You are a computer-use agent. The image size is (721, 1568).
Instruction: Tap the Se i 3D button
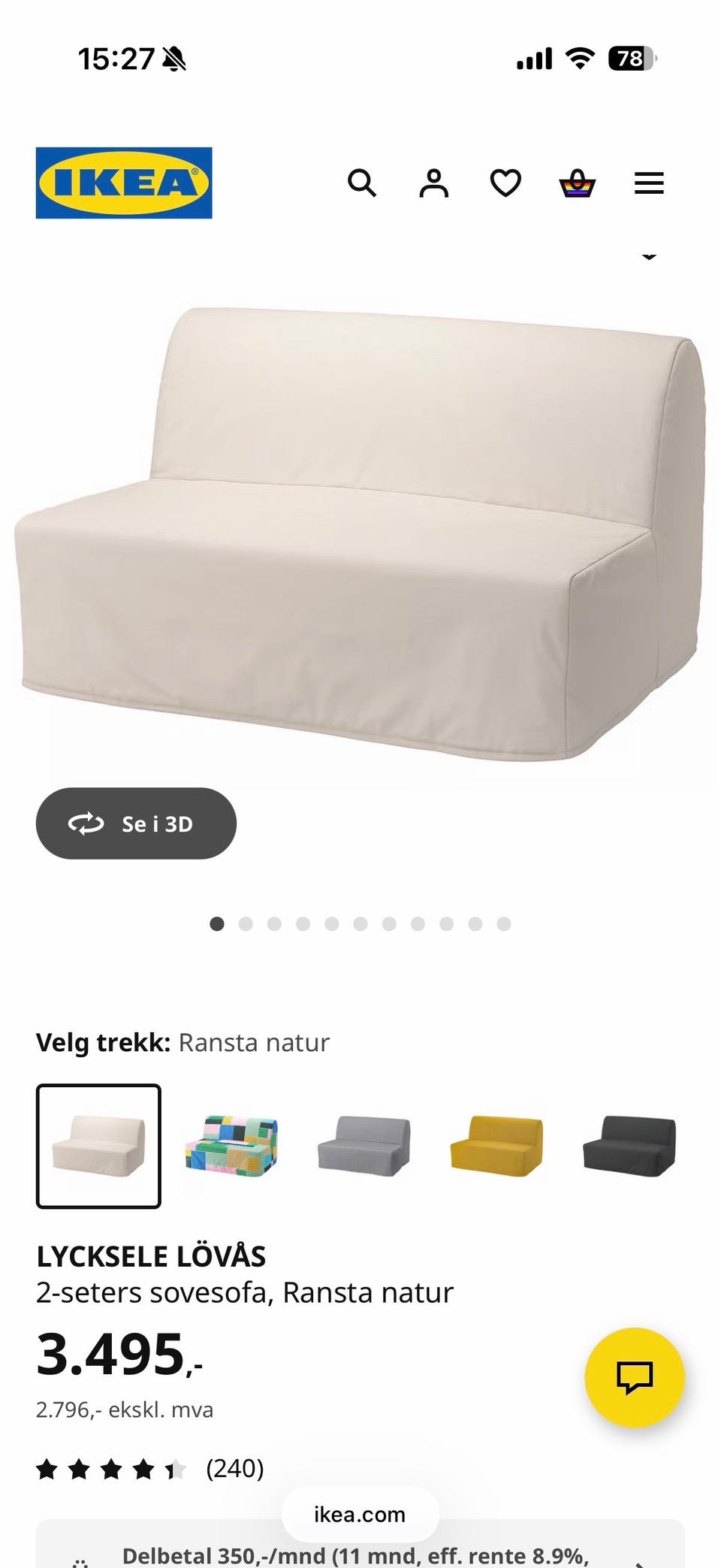click(136, 823)
